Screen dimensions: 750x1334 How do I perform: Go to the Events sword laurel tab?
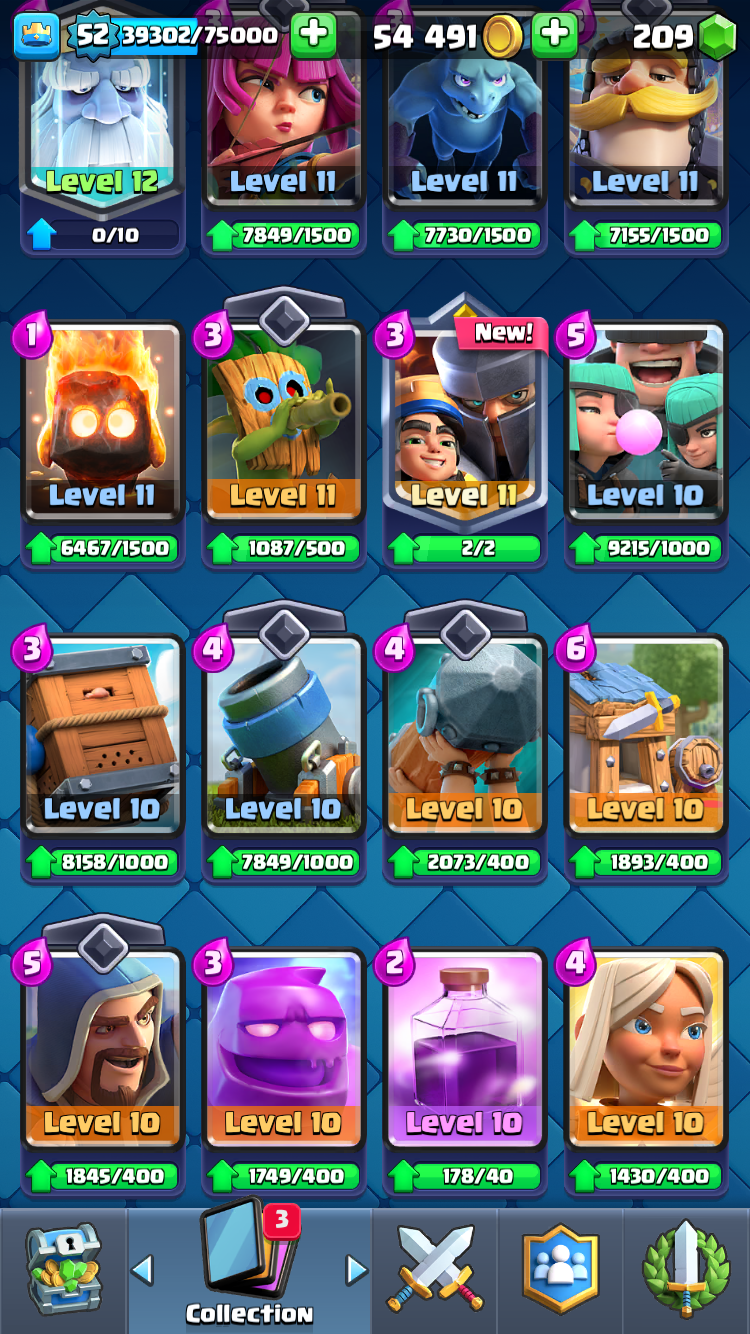point(686,1271)
